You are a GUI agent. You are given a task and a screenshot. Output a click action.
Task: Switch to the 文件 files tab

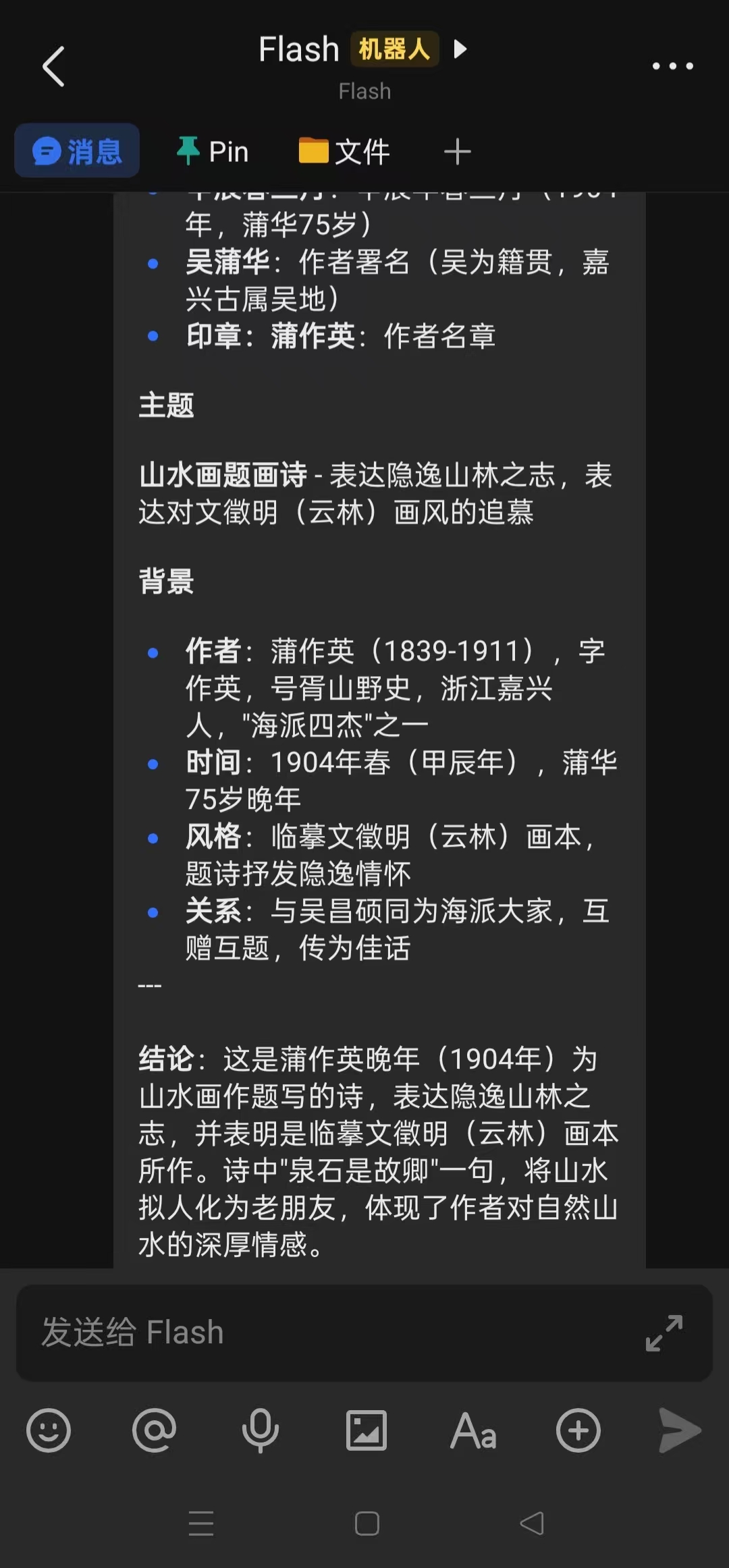click(x=343, y=150)
